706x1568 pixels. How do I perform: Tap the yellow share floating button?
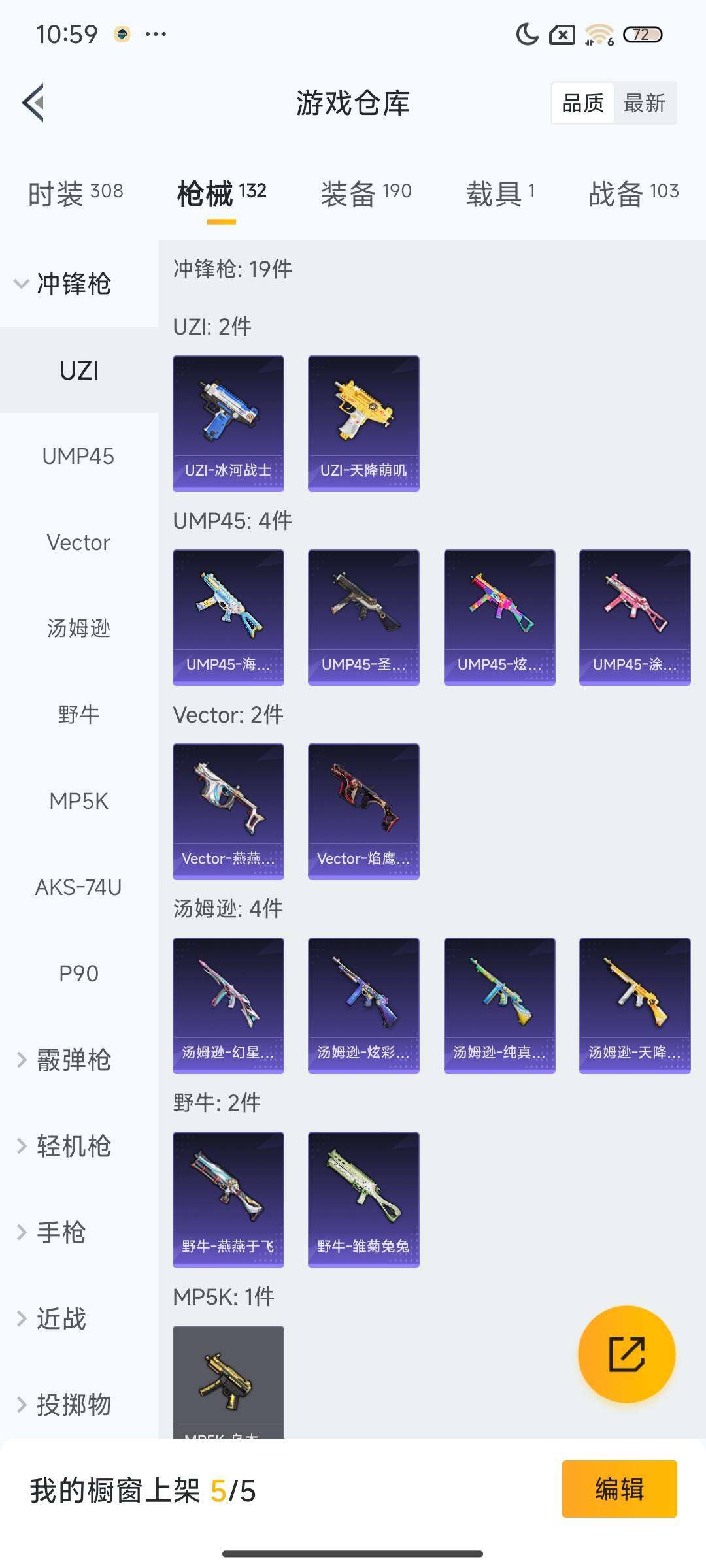tap(626, 1354)
